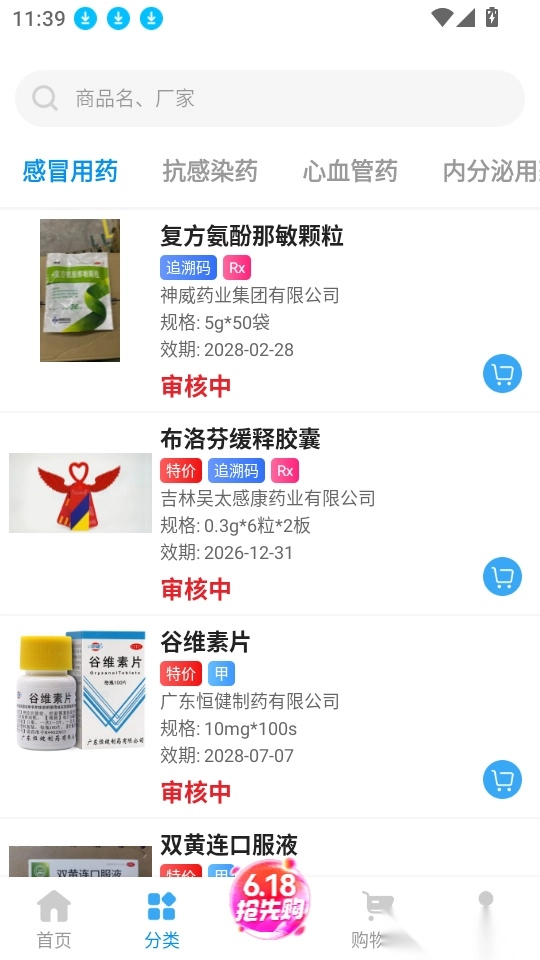This screenshot has height=960, width=540.
Task: Open the 复方氨酚那敏颗粒 product card
Action: (270, 310)
